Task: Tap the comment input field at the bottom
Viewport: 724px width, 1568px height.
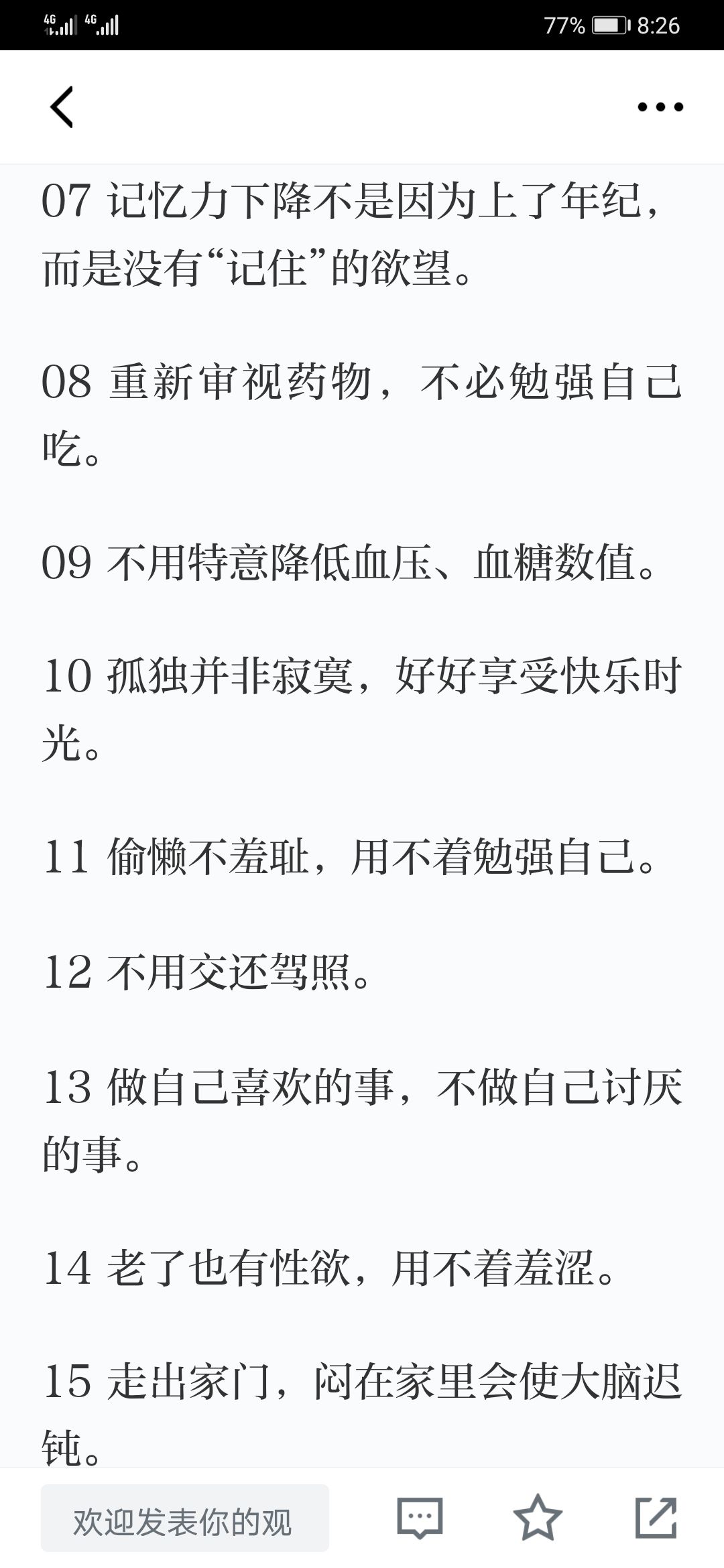Action: pos(184,1518)
